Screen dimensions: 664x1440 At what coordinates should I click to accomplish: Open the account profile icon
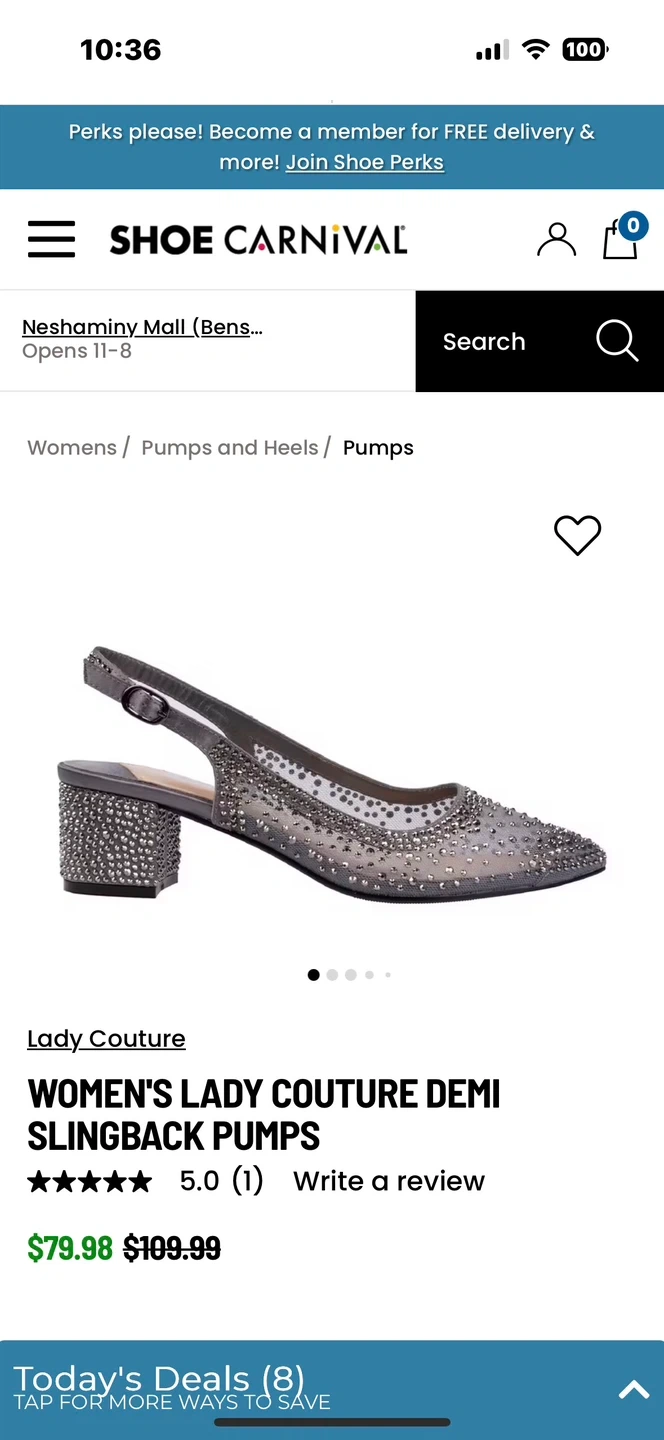click(556, 240)
